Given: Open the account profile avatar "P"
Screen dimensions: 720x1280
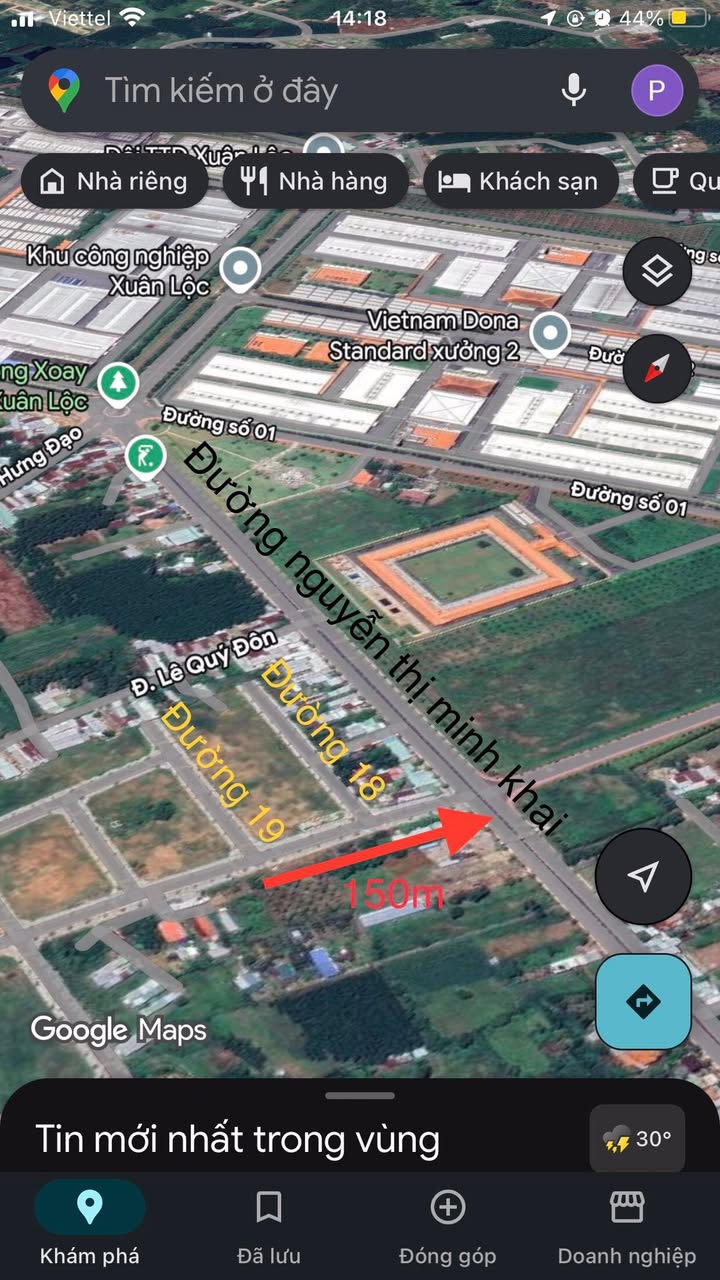Looking at the screenshot, I should click(657, 91).
